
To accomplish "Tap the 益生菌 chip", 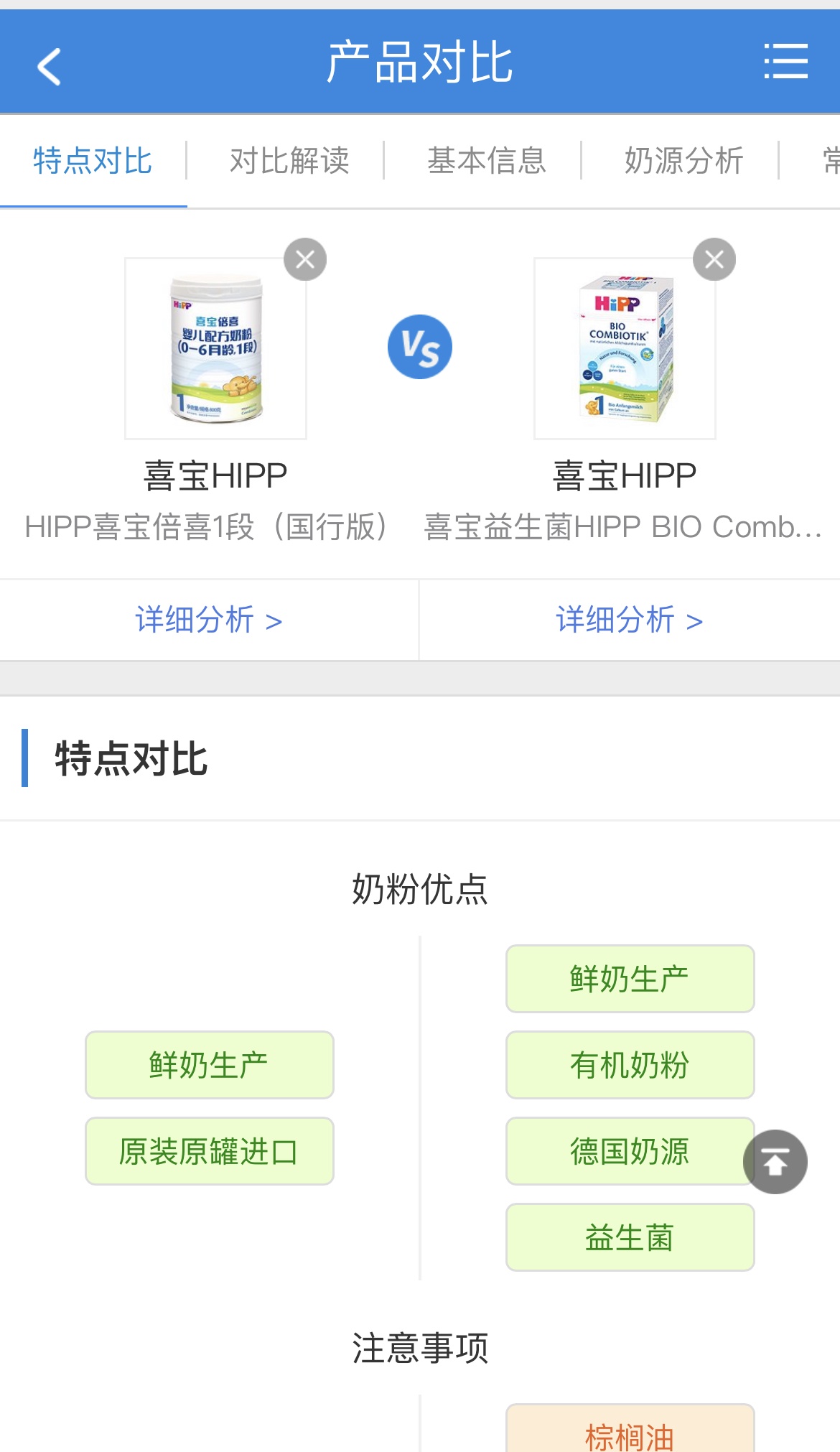I will [x=630, y=1237].
